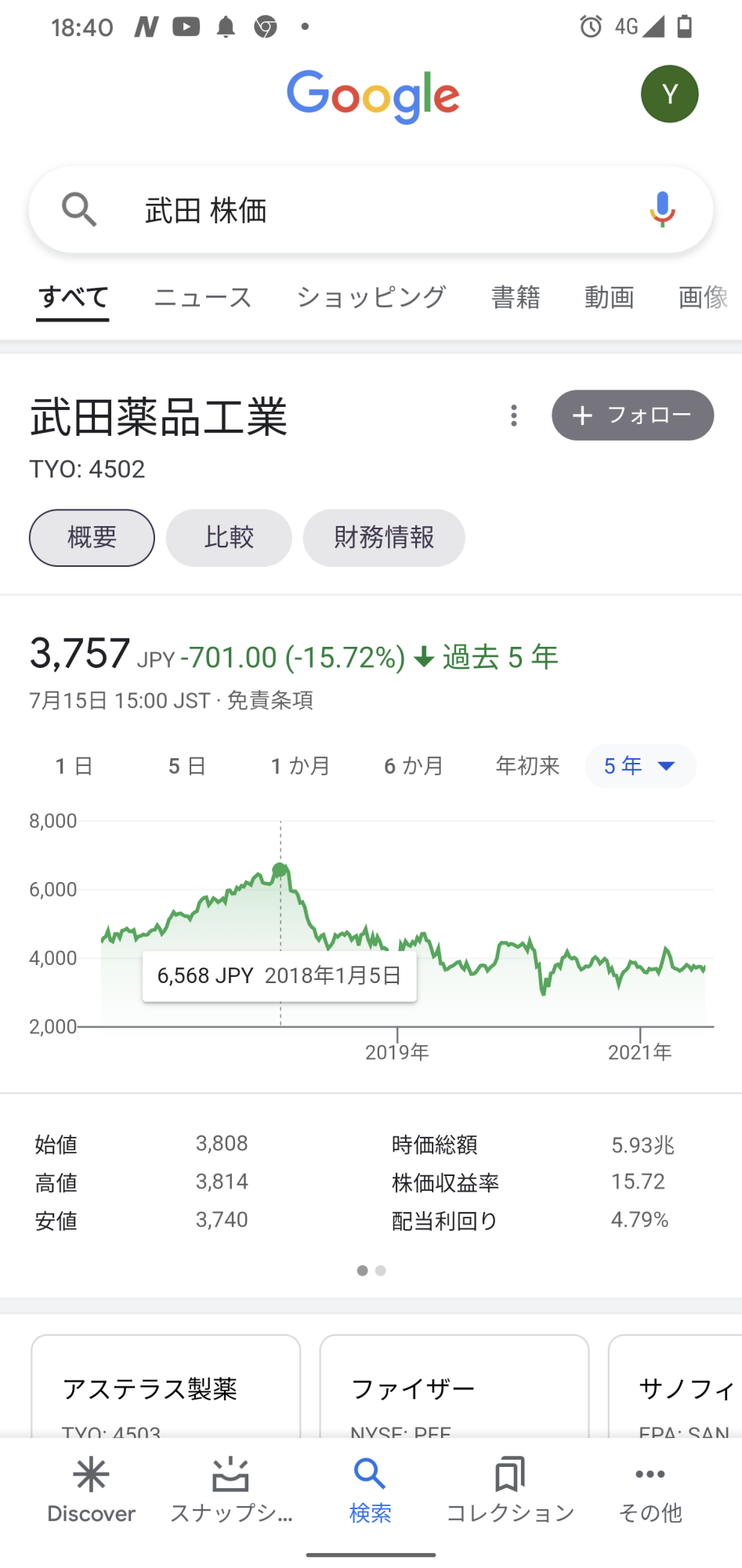Select the 比較 chip
Viewport: 742px width, 1568px height.
229,538
